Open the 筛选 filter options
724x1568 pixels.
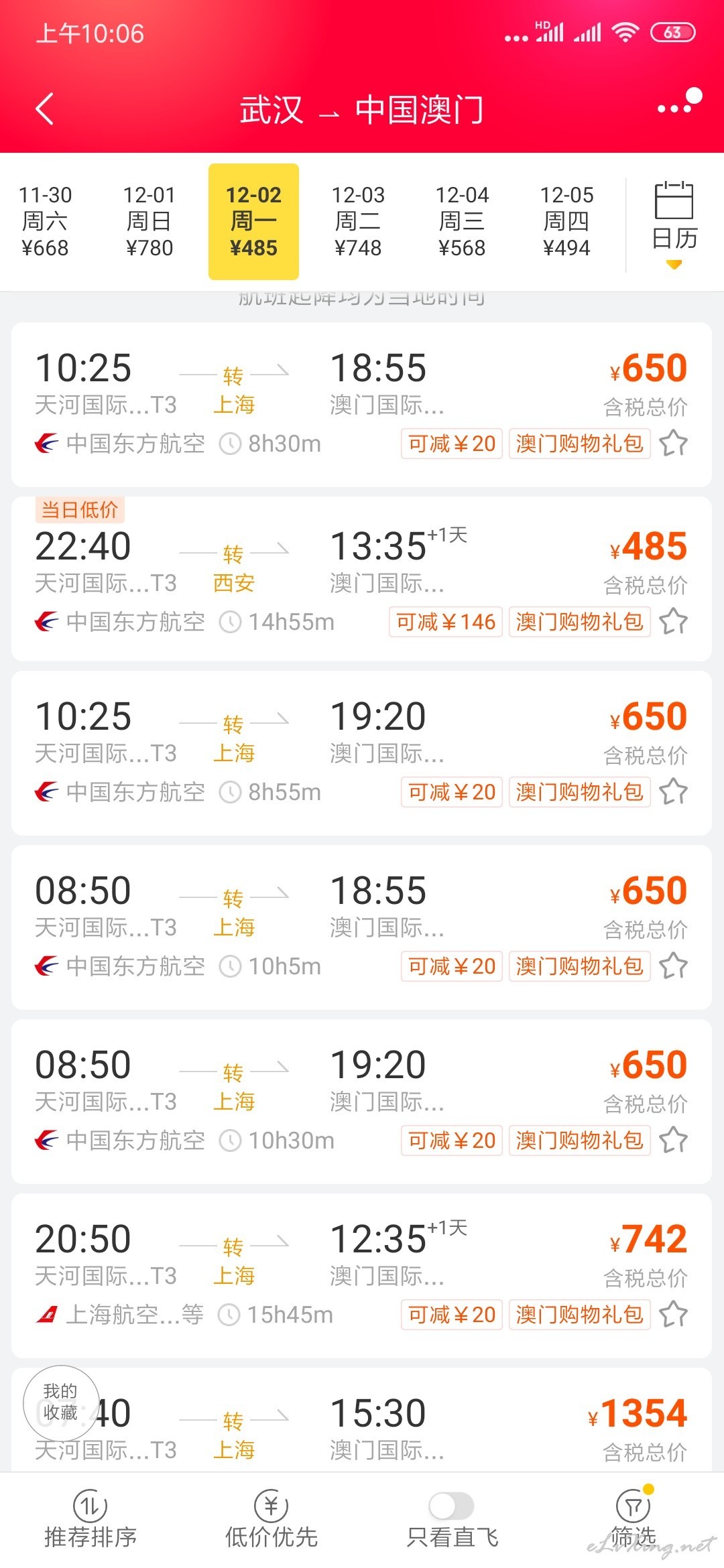click(x=633, y=1520)
